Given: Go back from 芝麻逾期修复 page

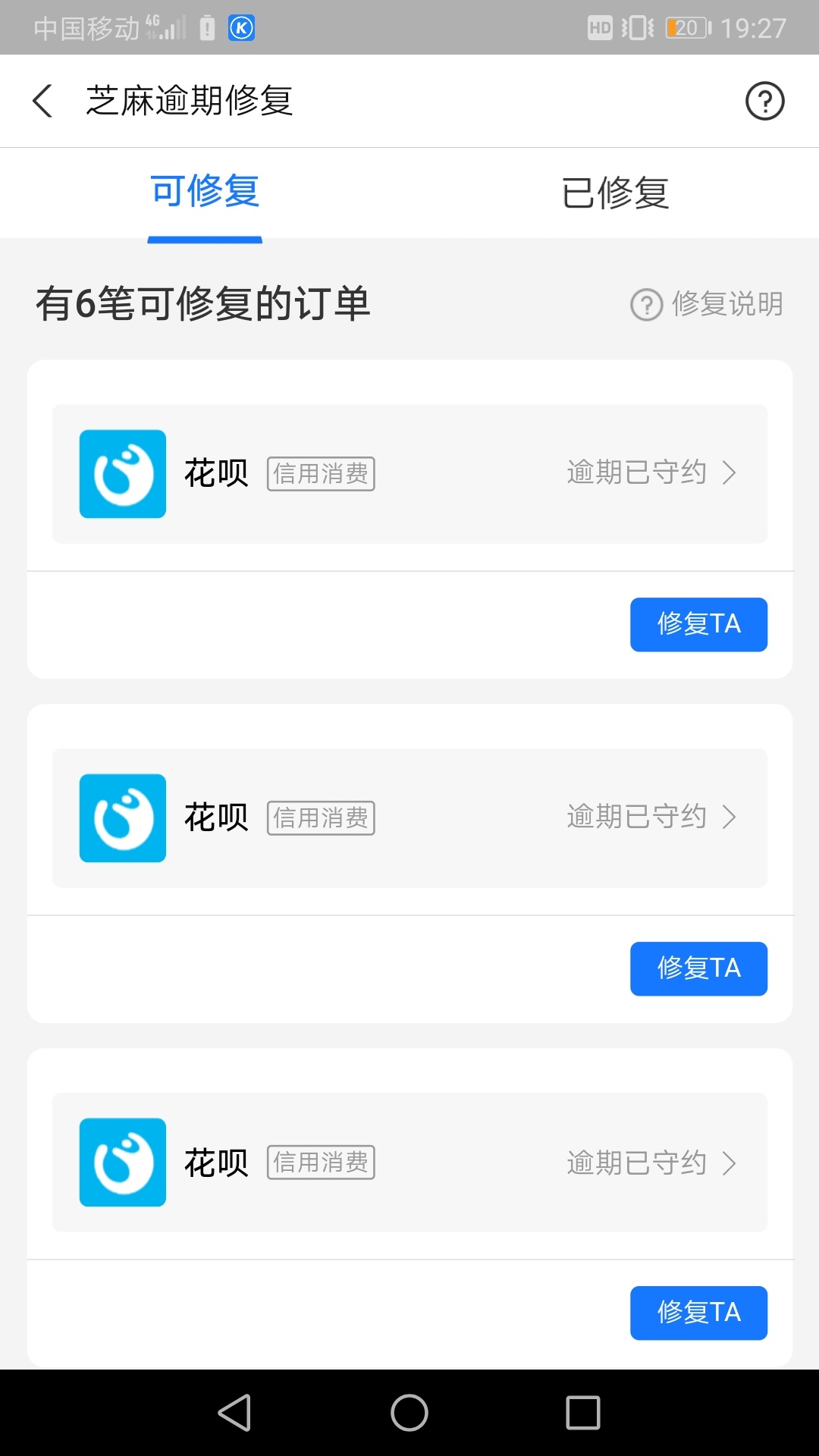Looking at the screenshot, I should 43,101.
